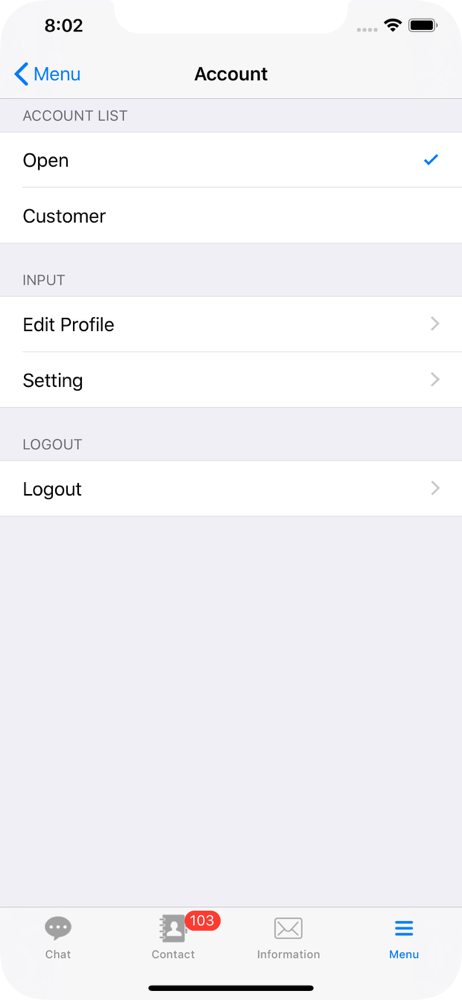Image resolution: width=462 pixels, height=1000 pixels.
Task: Select the Open account
Action: click(231, 160)
